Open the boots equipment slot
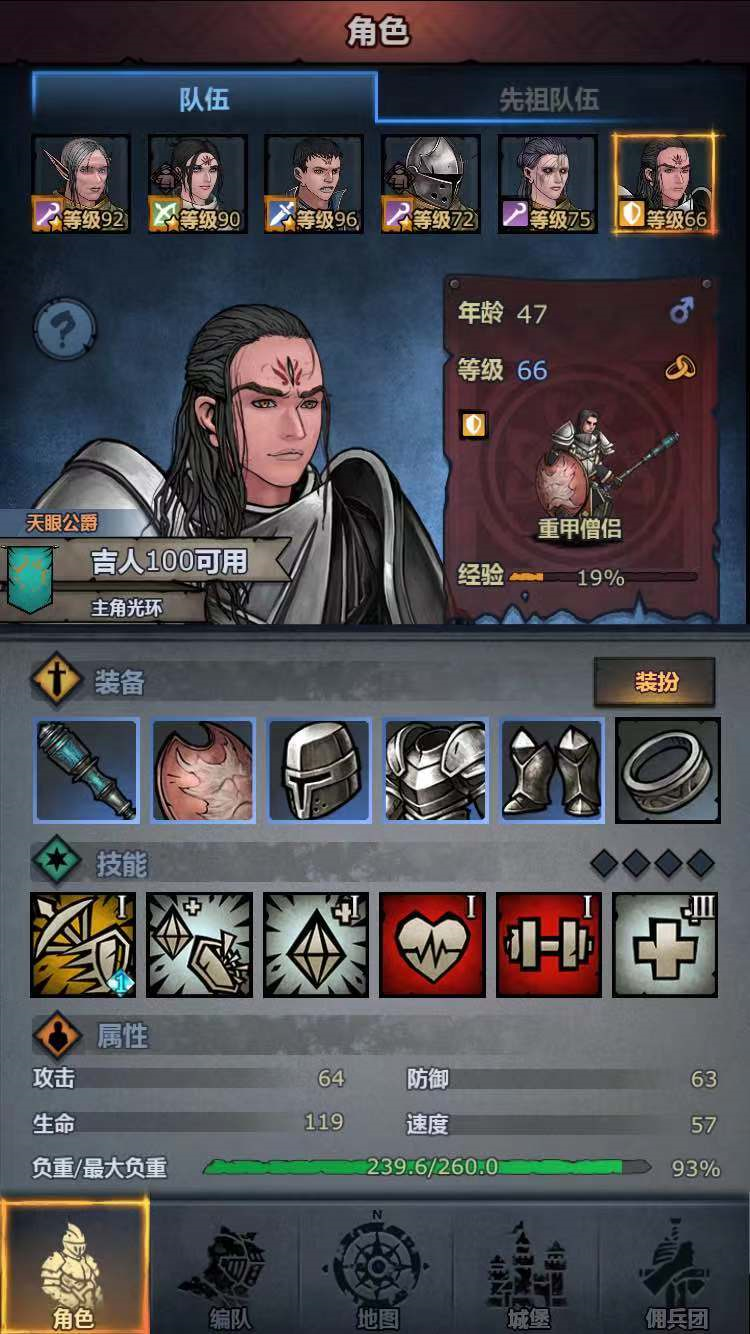Viewport: 750px width, 1334px height. [x=552, y=770]
